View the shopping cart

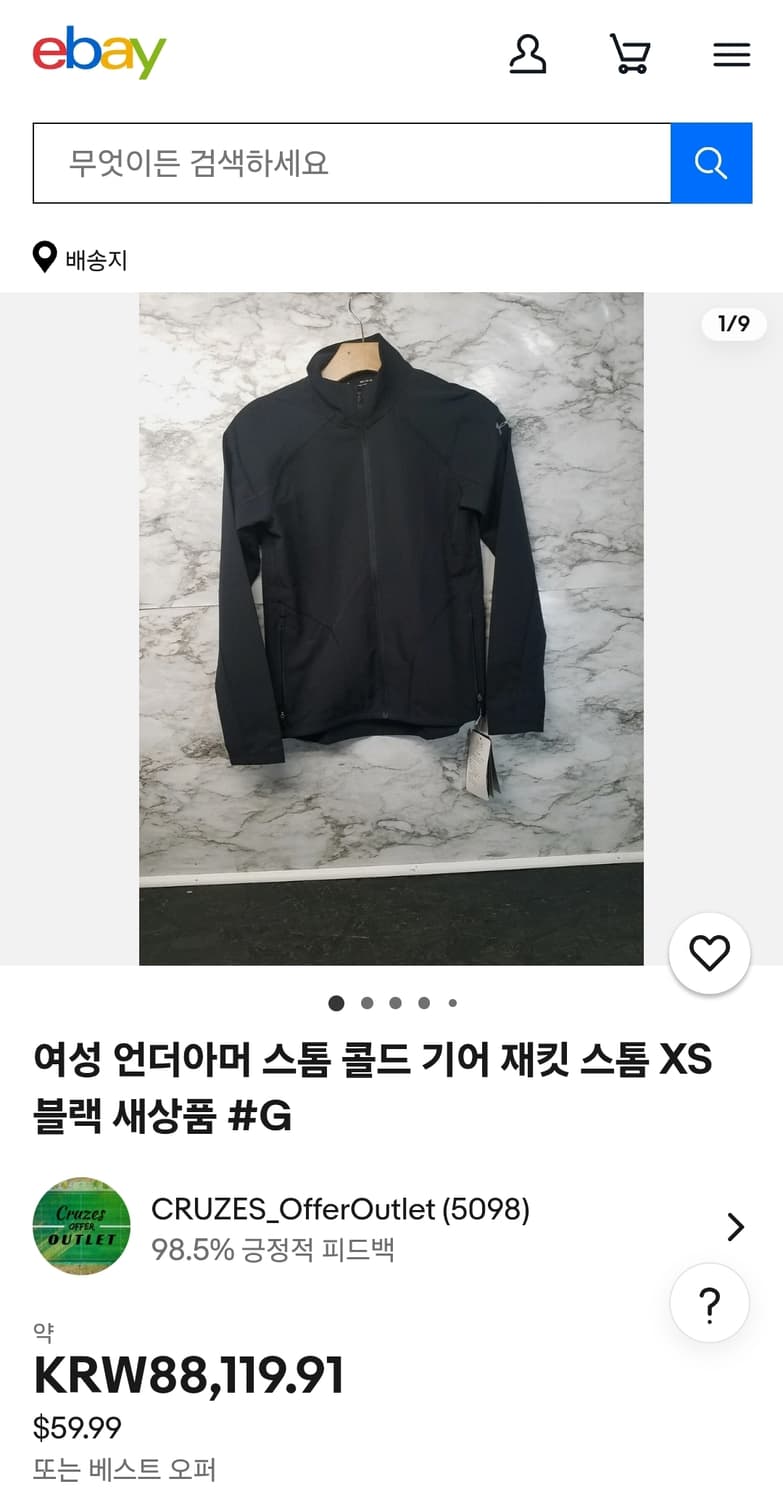click(629, 55)
